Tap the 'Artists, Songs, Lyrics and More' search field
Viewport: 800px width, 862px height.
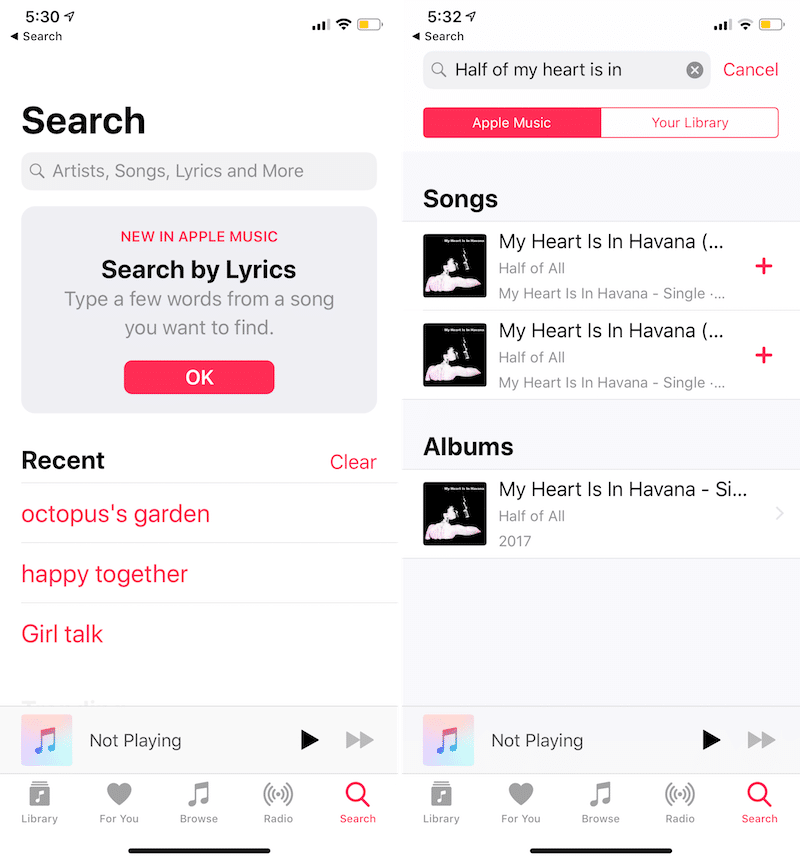tap(199, 171)
